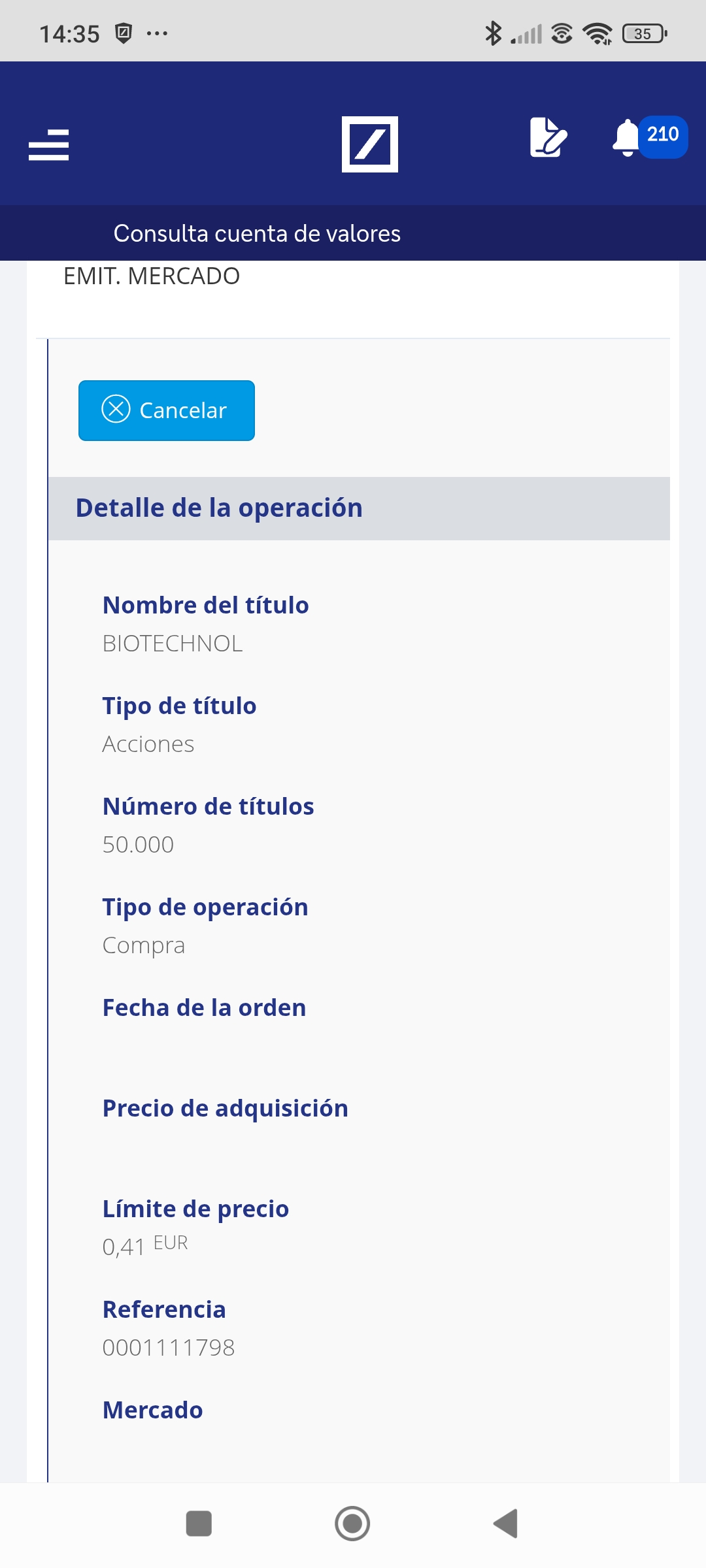Open the hamburger menu

point(49,144)
